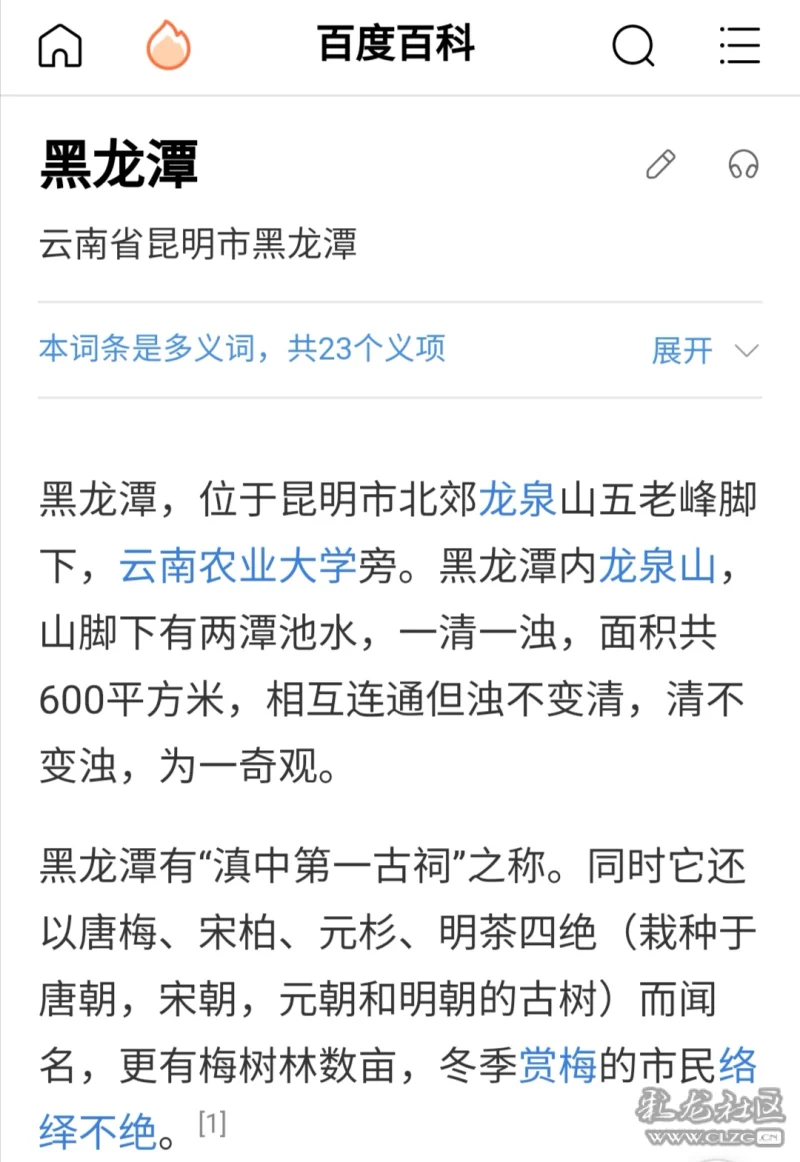Open the 本词条是多义词 disambiguation link
Viewport: 800px width, 1162px height.
[242, 349]
